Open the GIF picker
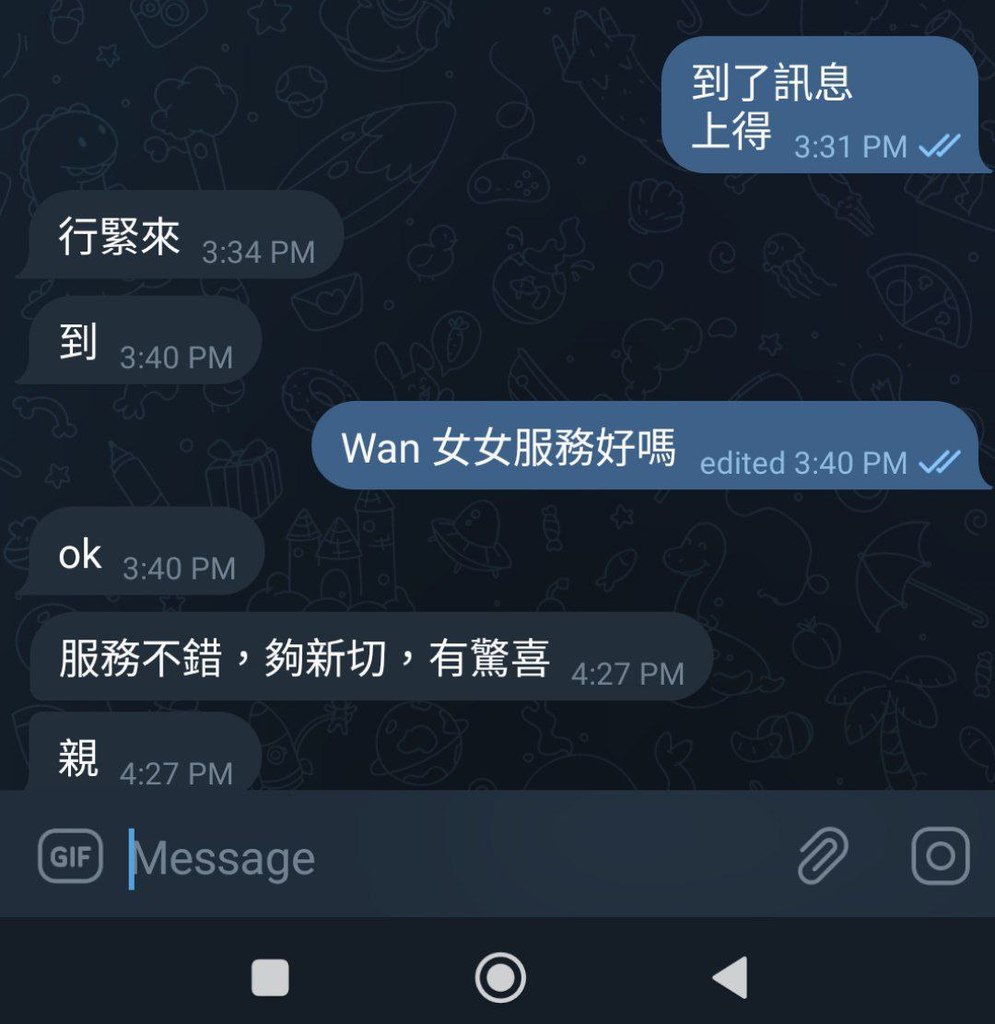Screen dimensions: 995x1024 (x=70, y=857)
